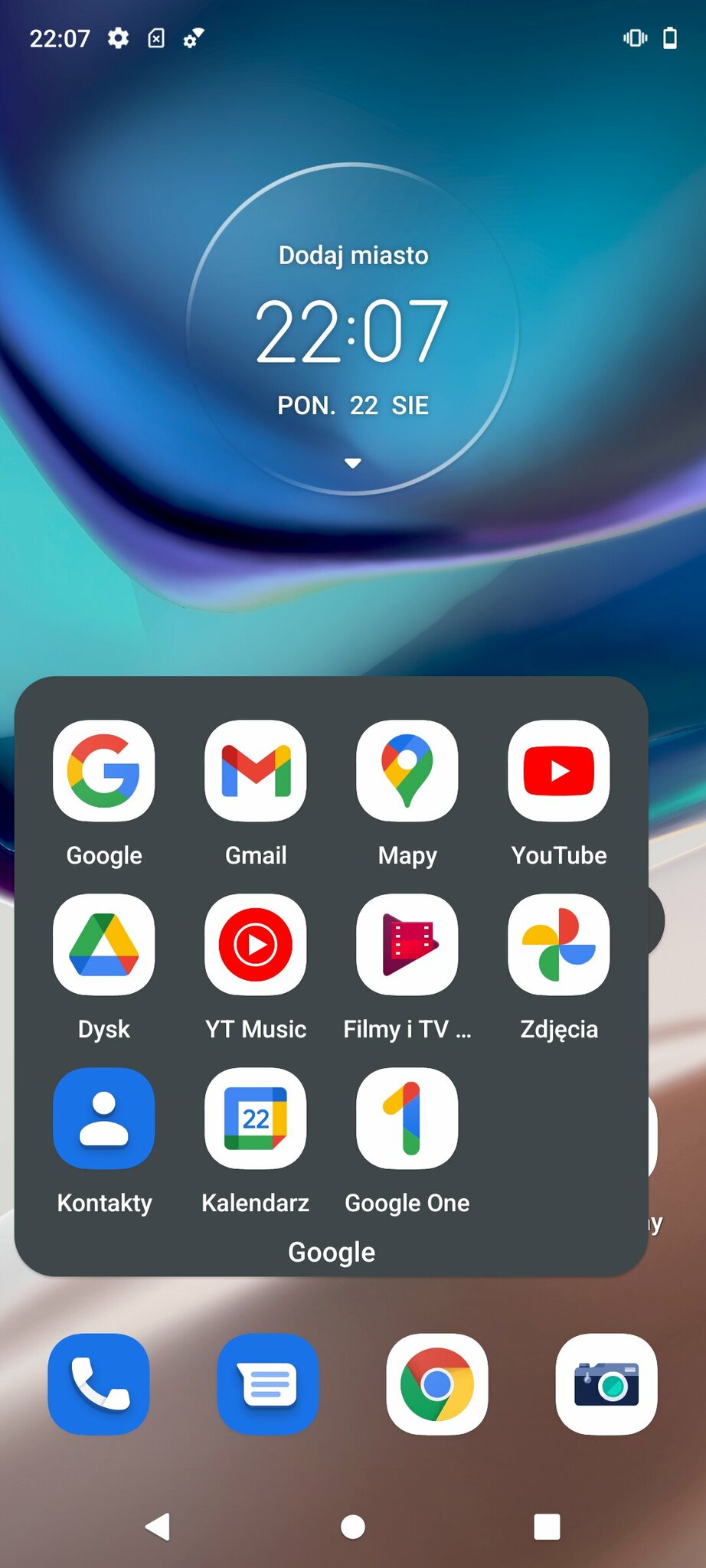The image size is (706, 1568).
Task: Launch the YouTube app
Action: pyautogui.click(x=558, y=771)
